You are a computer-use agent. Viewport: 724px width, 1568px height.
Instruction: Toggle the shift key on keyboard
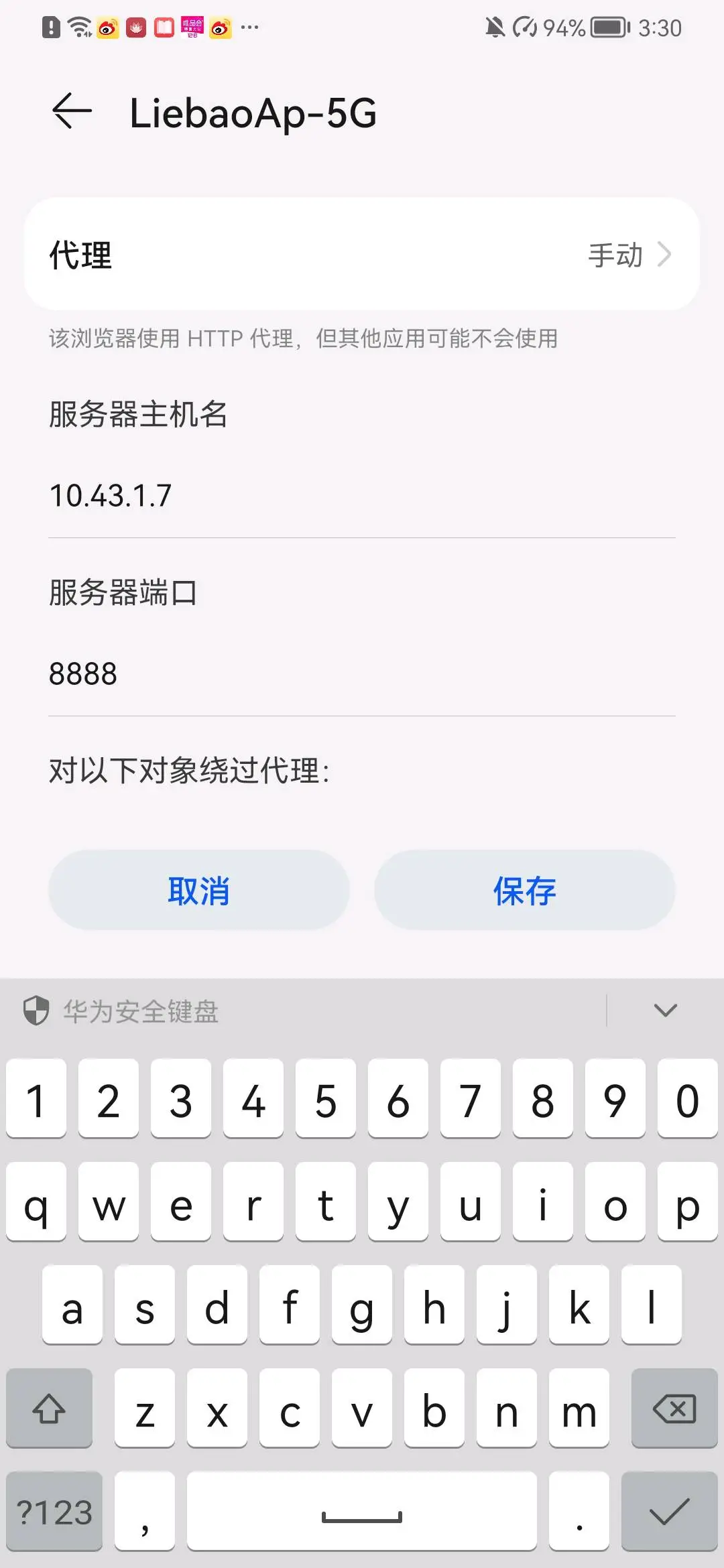click(49, 1409)
